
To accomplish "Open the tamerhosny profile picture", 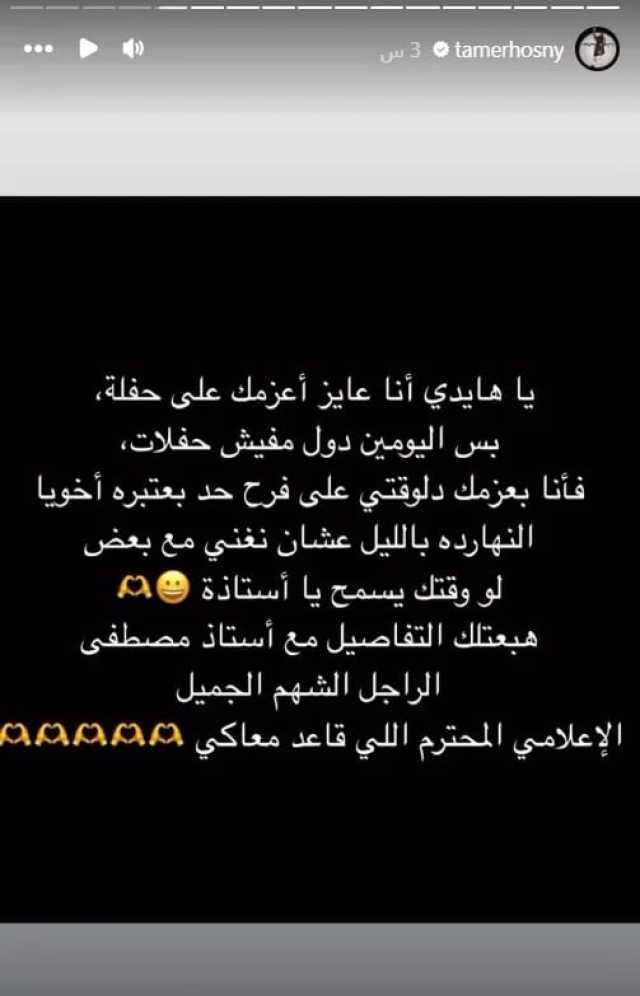I will coord(597,49).
